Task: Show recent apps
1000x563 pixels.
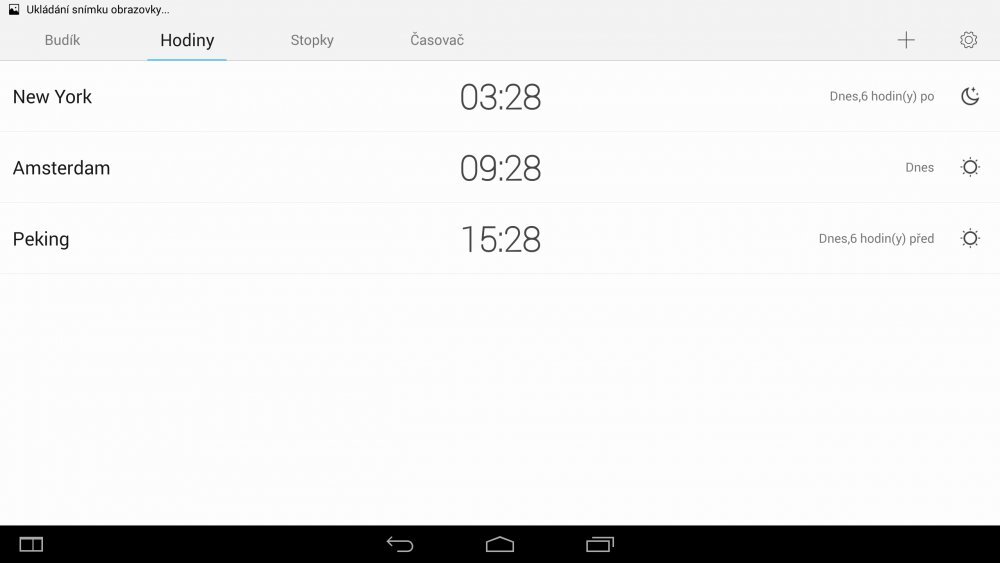Action: tap(600, 544)
